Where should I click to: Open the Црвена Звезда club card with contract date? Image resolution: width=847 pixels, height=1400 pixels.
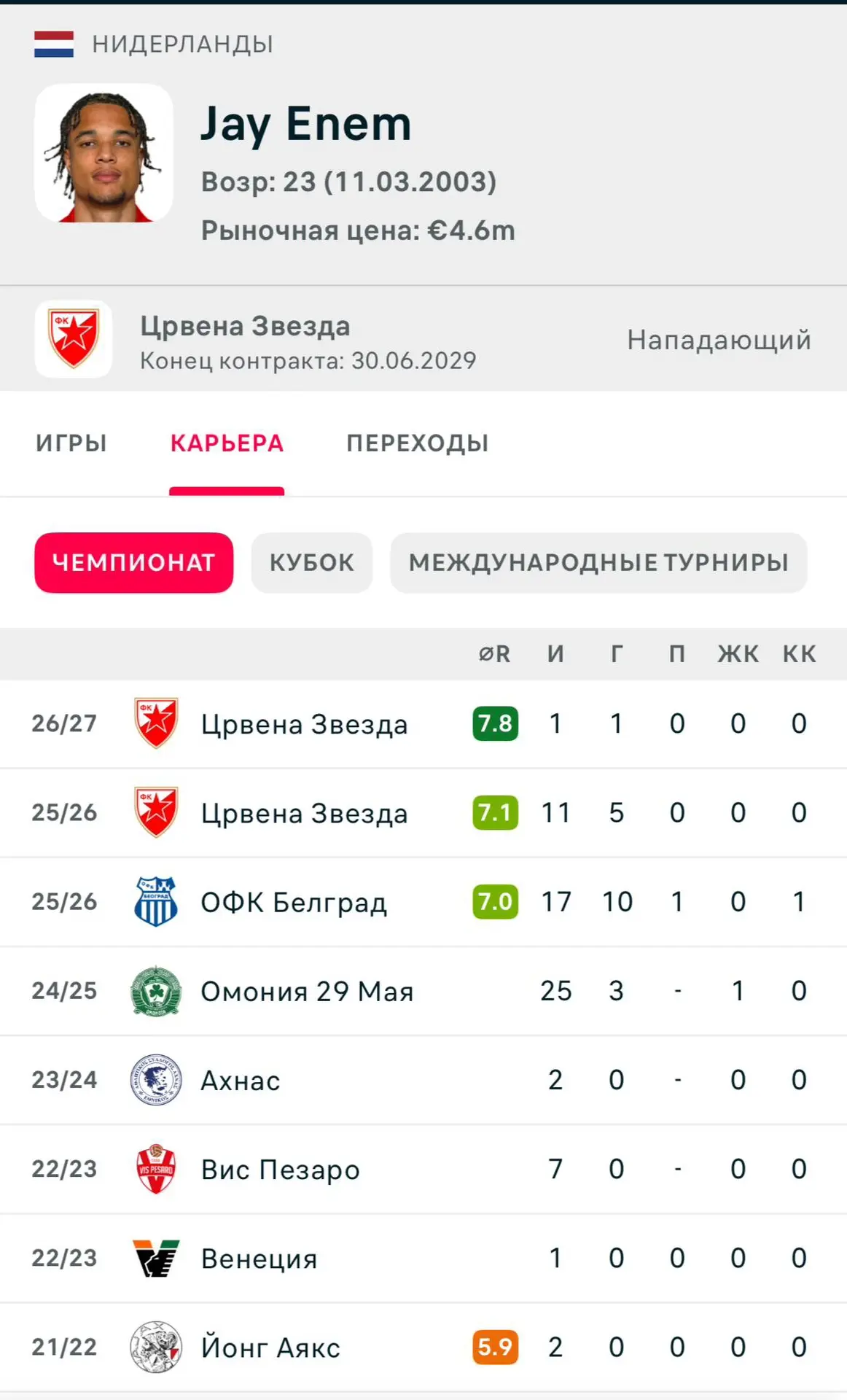(x=423, y=339)
